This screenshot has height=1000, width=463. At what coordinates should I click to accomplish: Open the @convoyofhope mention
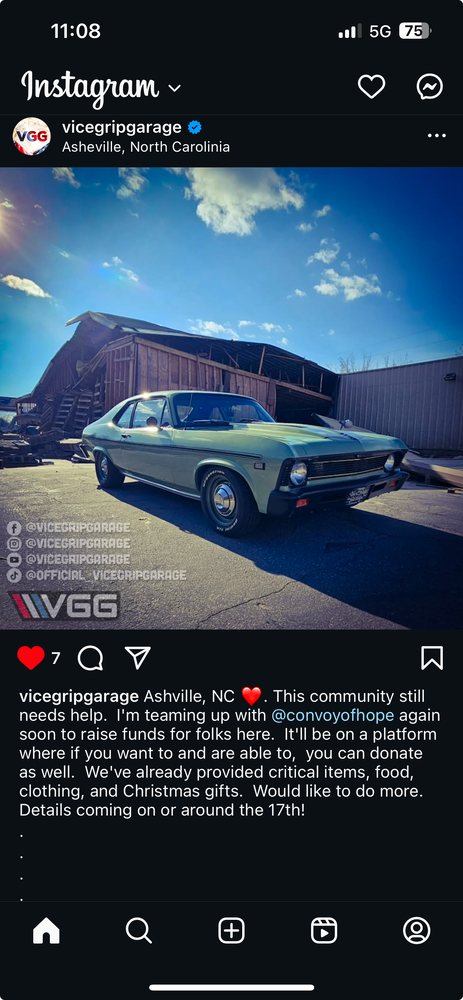click(332, 715)
